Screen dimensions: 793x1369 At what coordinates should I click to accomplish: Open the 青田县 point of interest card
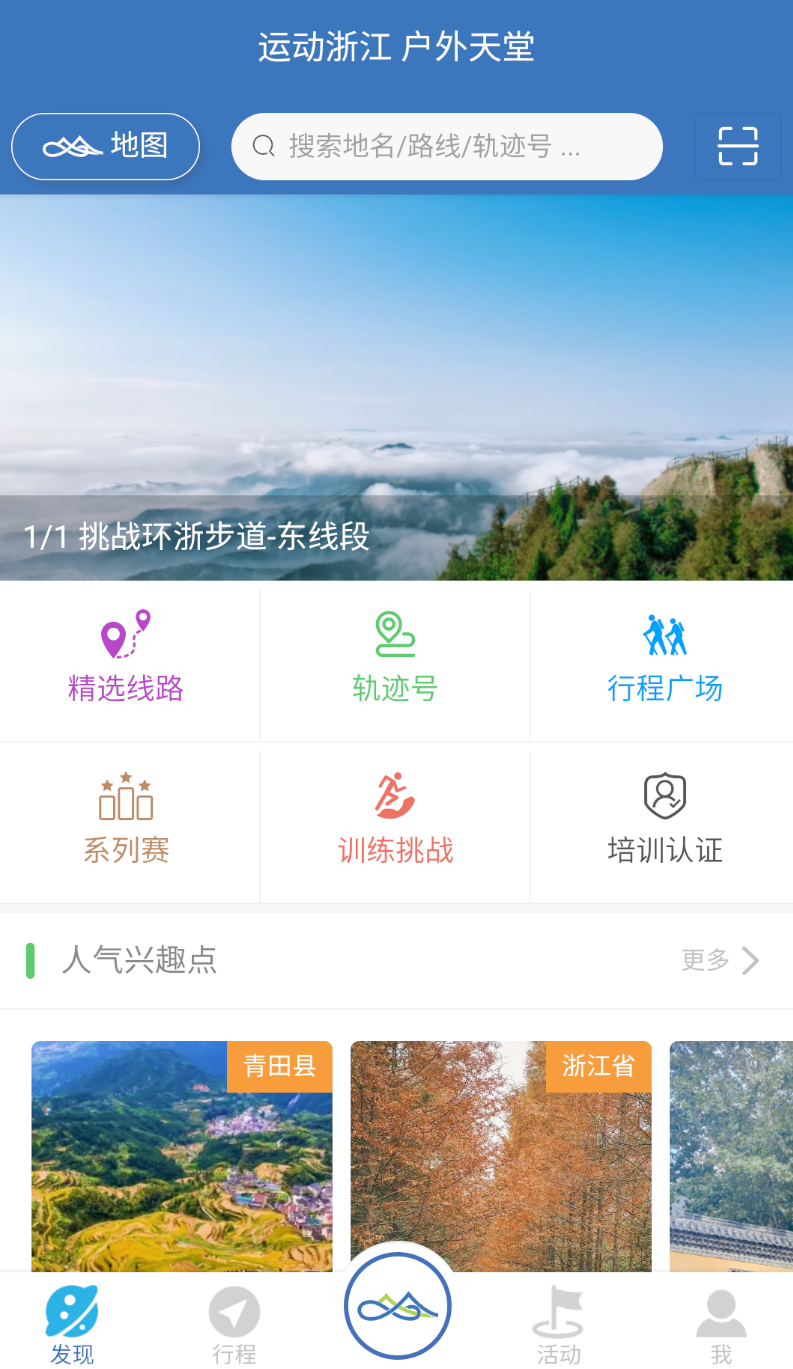[182, 1156]
